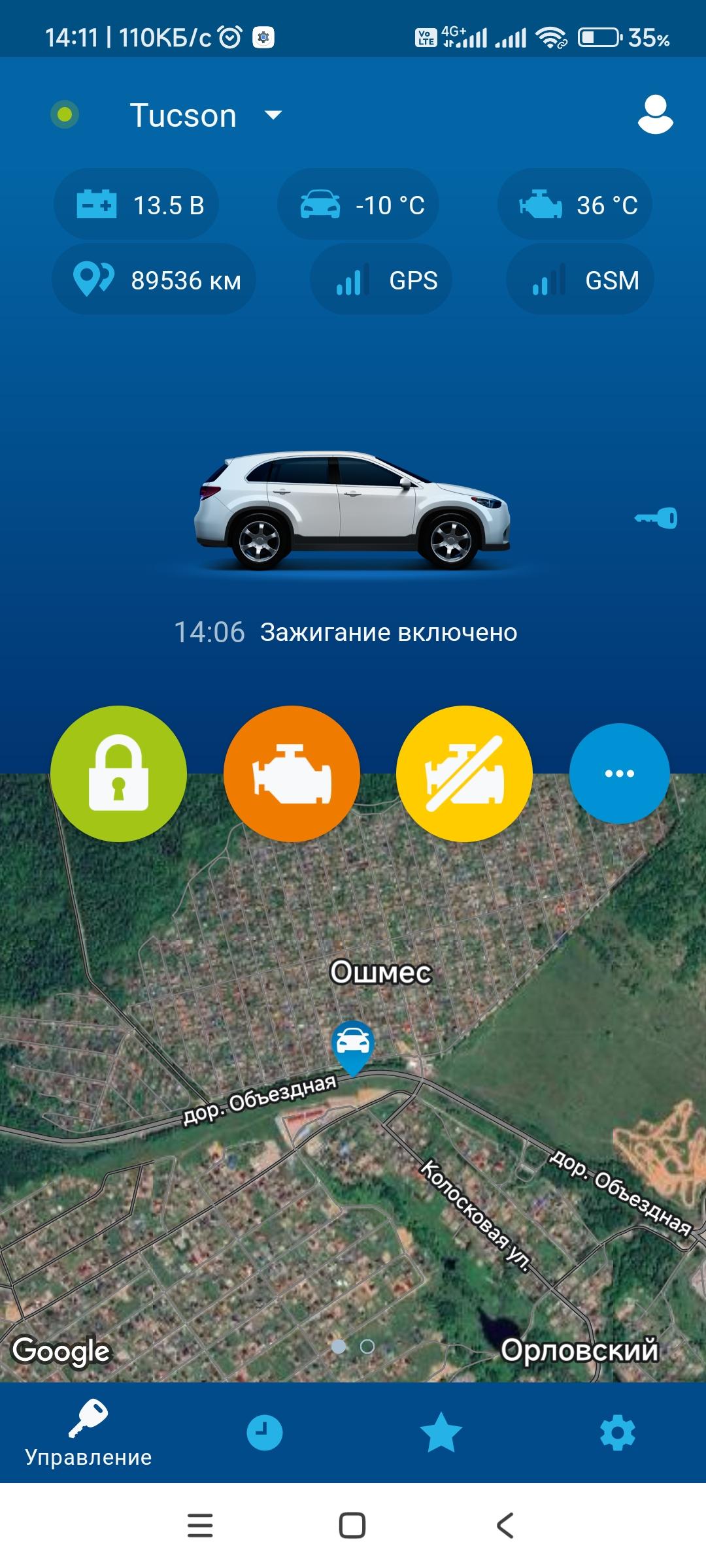The image size is (706, 1568).
Task: Open more commands via three-dots button
Action: pyautogui.click(x=619, y=774)
